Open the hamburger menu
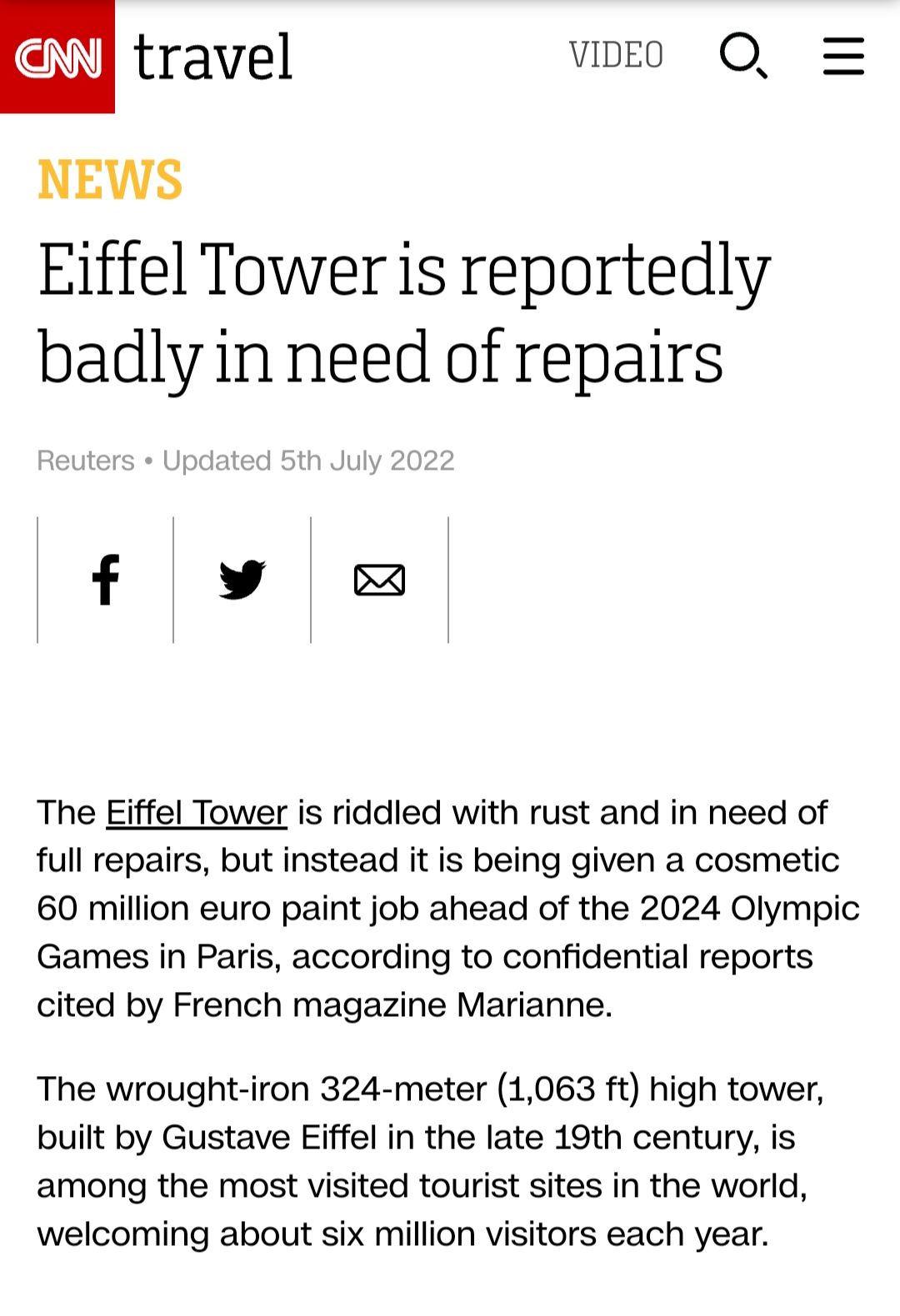 (x=843, y=56)
